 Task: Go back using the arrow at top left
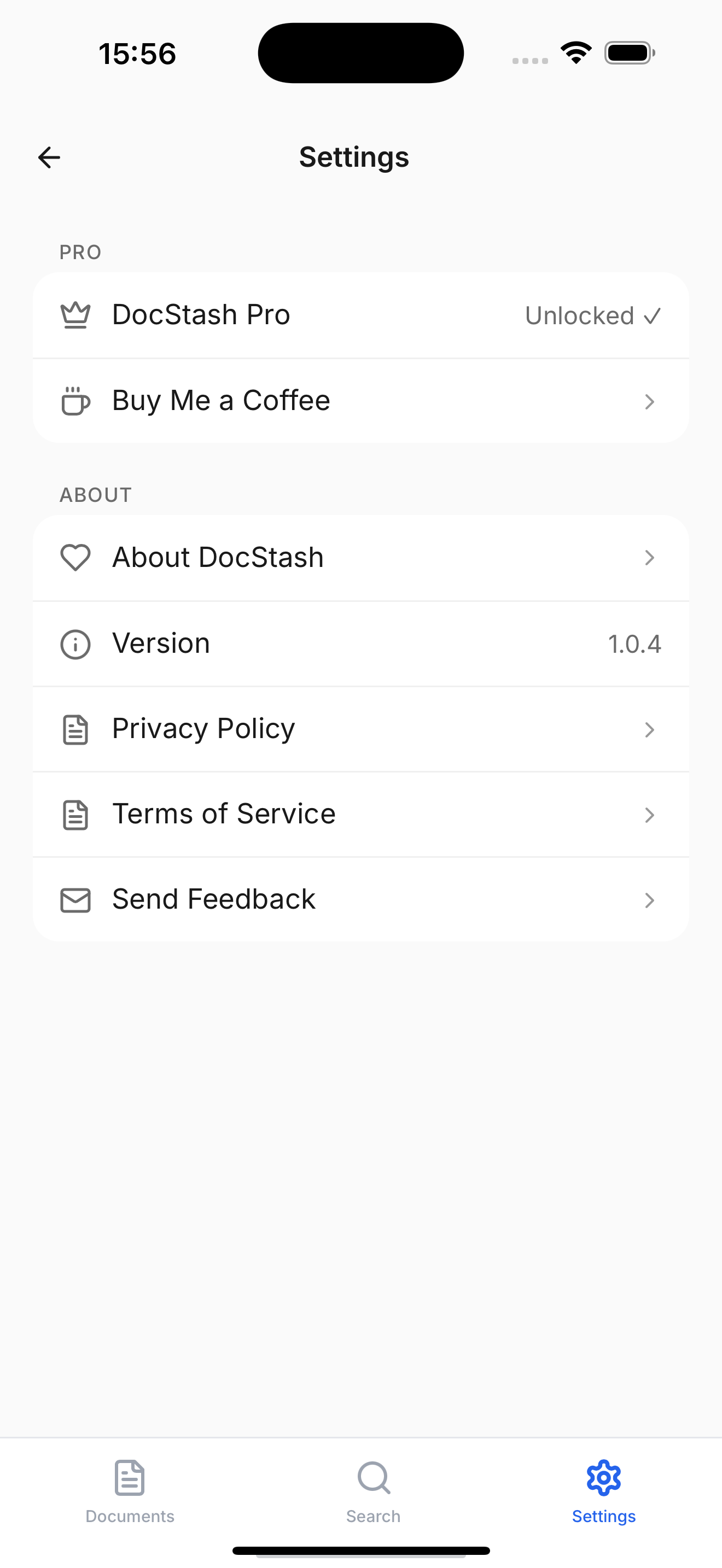click(x=49, y=157)
